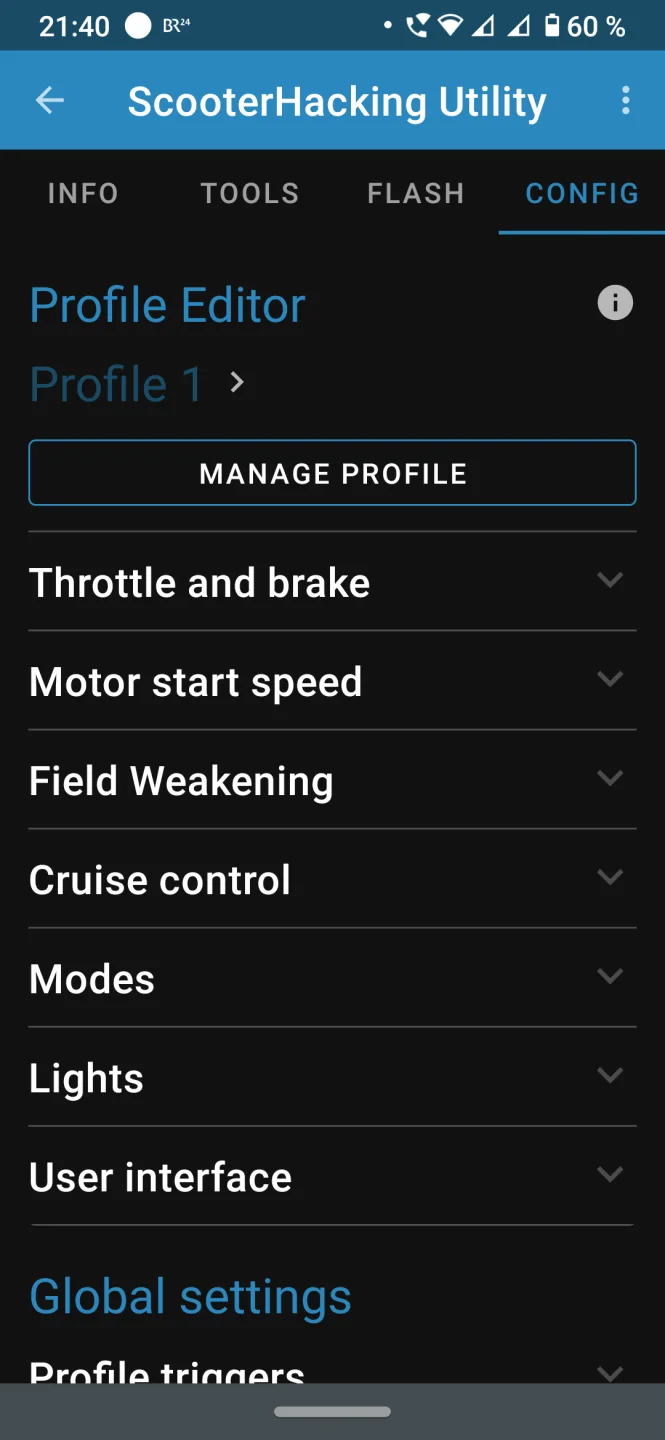Tap the MANAGE PROFILE button
The width and height of the screenshot is (665, 1440).
click(332, 473)
